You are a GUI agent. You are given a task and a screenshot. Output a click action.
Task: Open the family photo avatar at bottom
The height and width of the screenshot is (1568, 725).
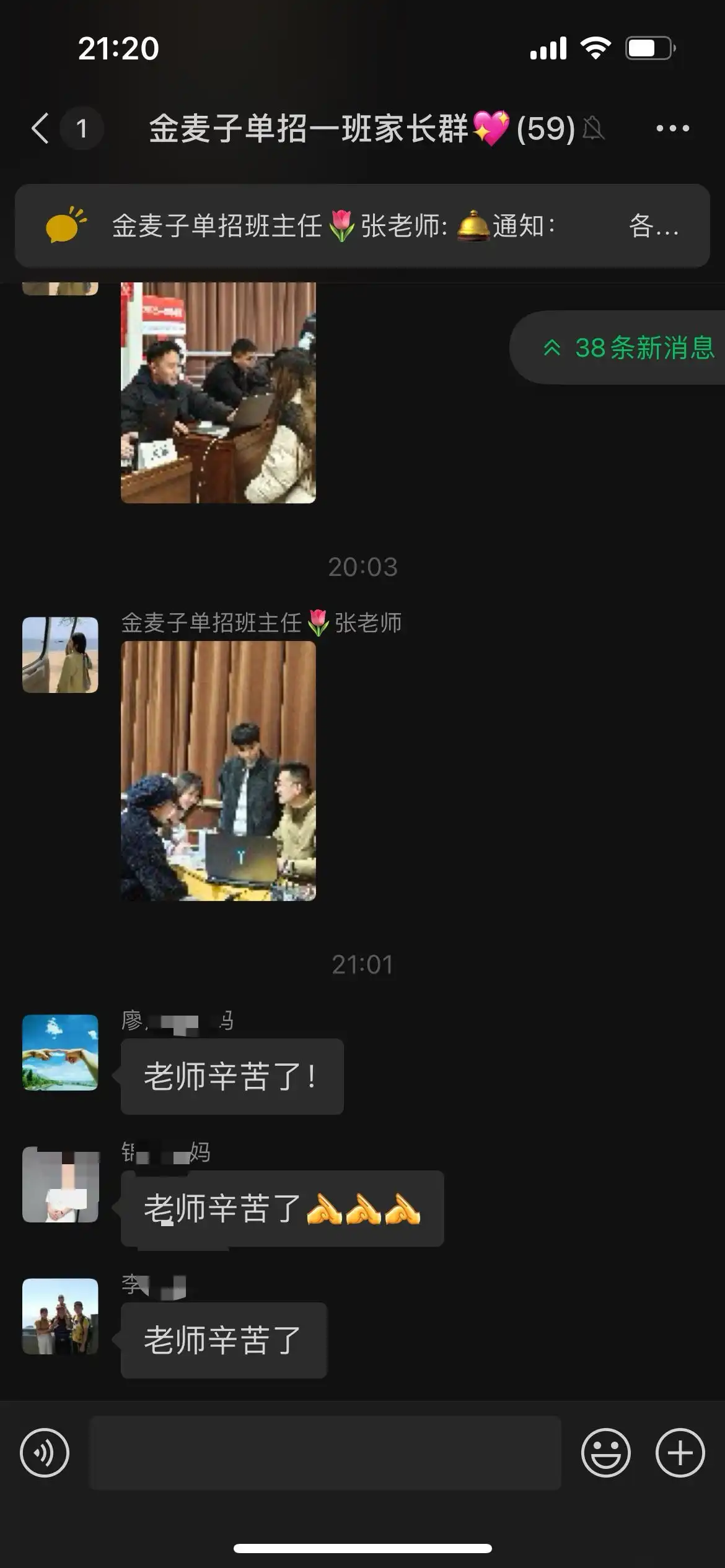tap(60, 1316)
